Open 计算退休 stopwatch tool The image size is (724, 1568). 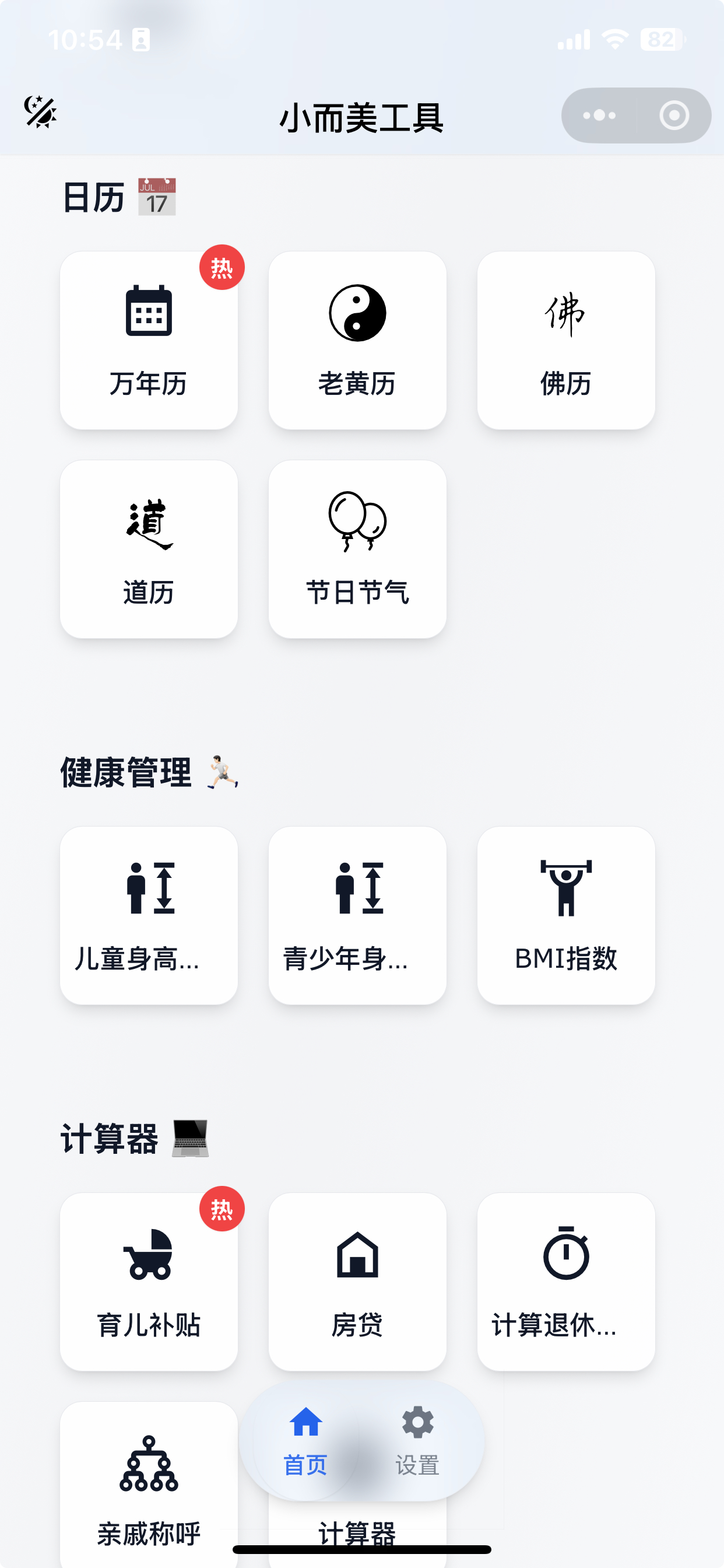click(565, 1282)
